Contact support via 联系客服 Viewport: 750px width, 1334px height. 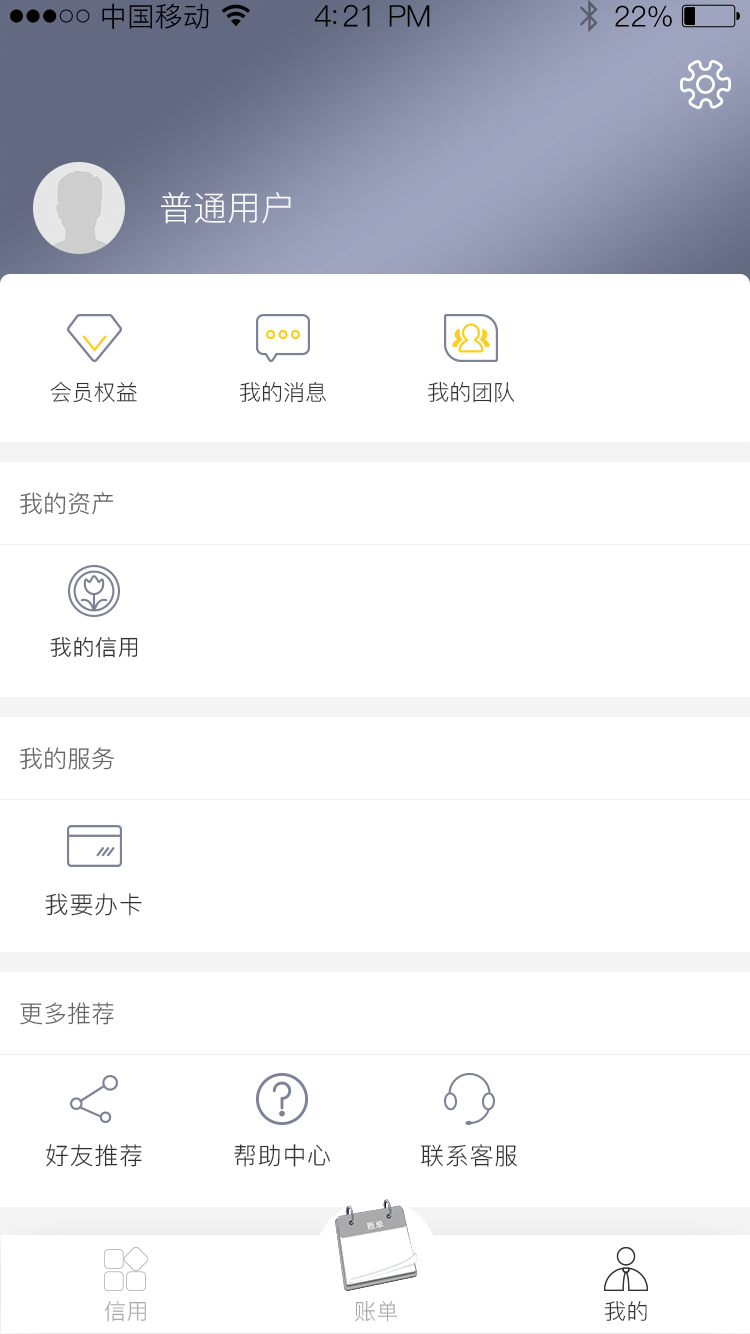pyautogui.click(x=470, y=1122)
